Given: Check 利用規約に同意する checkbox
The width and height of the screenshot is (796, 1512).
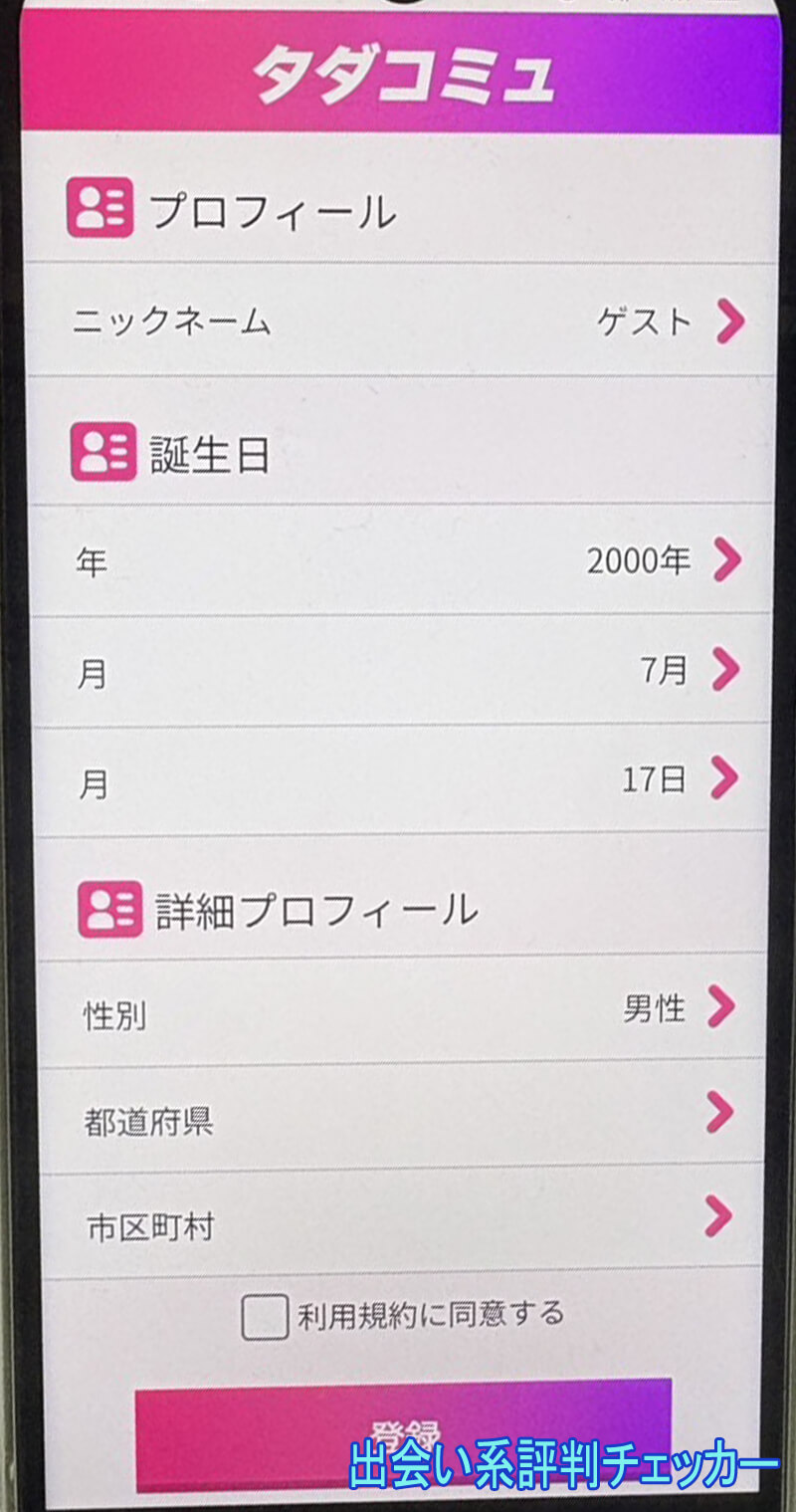Looking at the screenshot, I should click(x=266, y=1317).
